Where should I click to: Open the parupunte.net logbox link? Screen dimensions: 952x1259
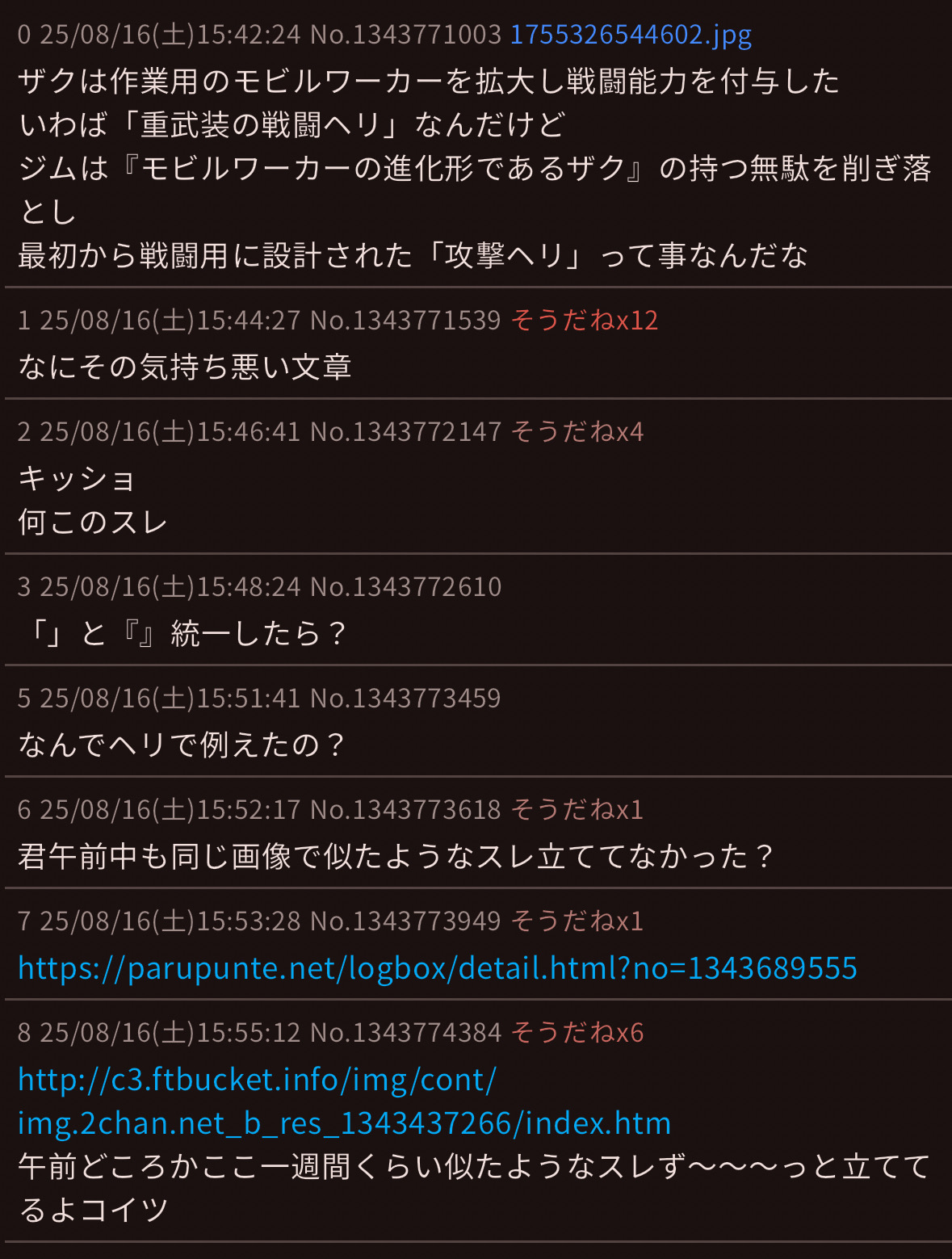(x=437, y=967)
